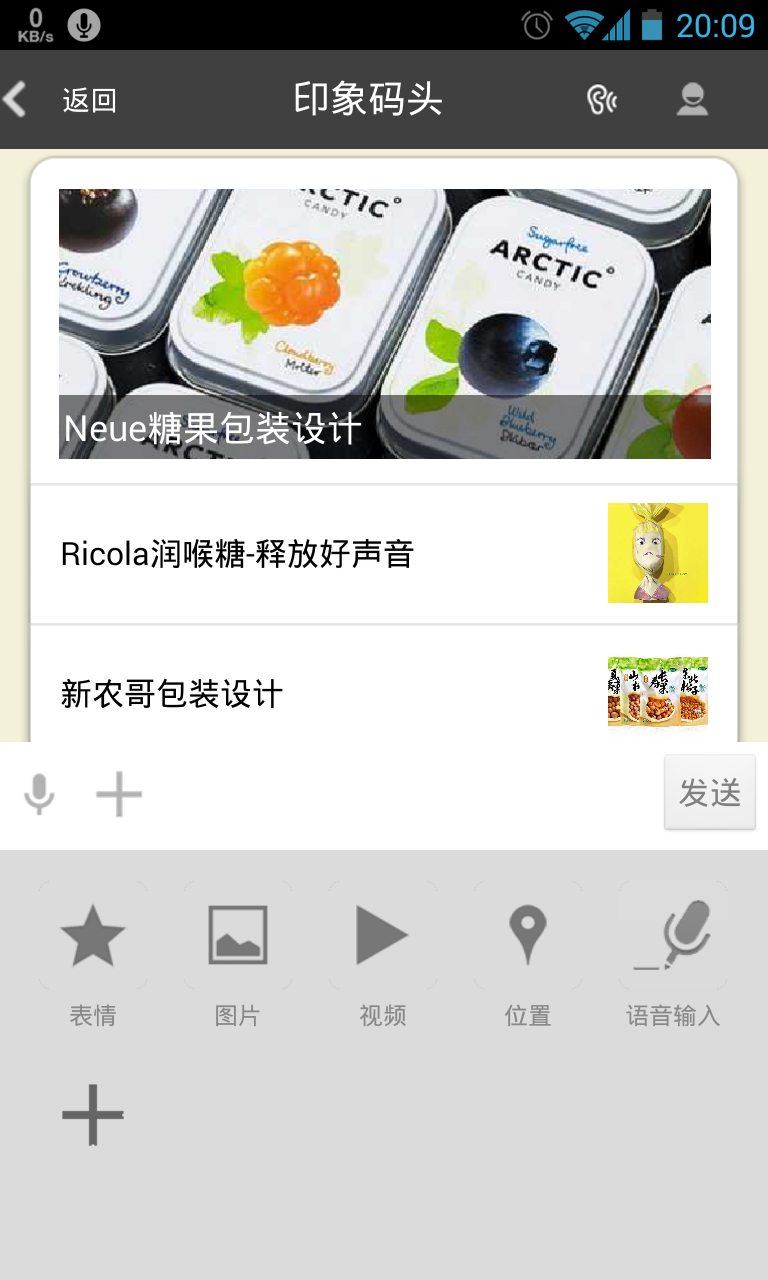Switch to voice message microphone

tap(39, 795)
